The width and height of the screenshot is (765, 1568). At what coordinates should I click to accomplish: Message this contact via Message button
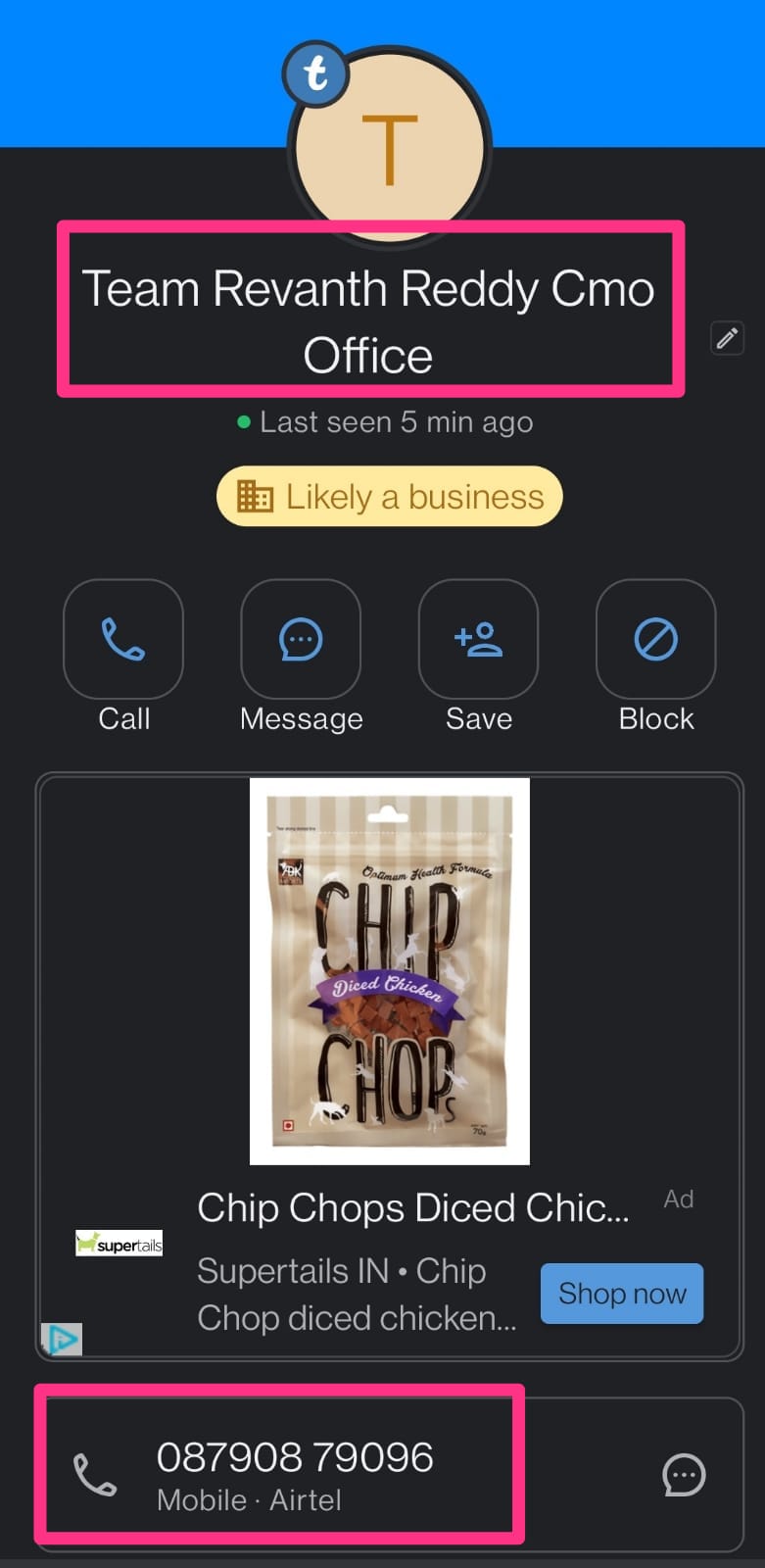point(301,640)
